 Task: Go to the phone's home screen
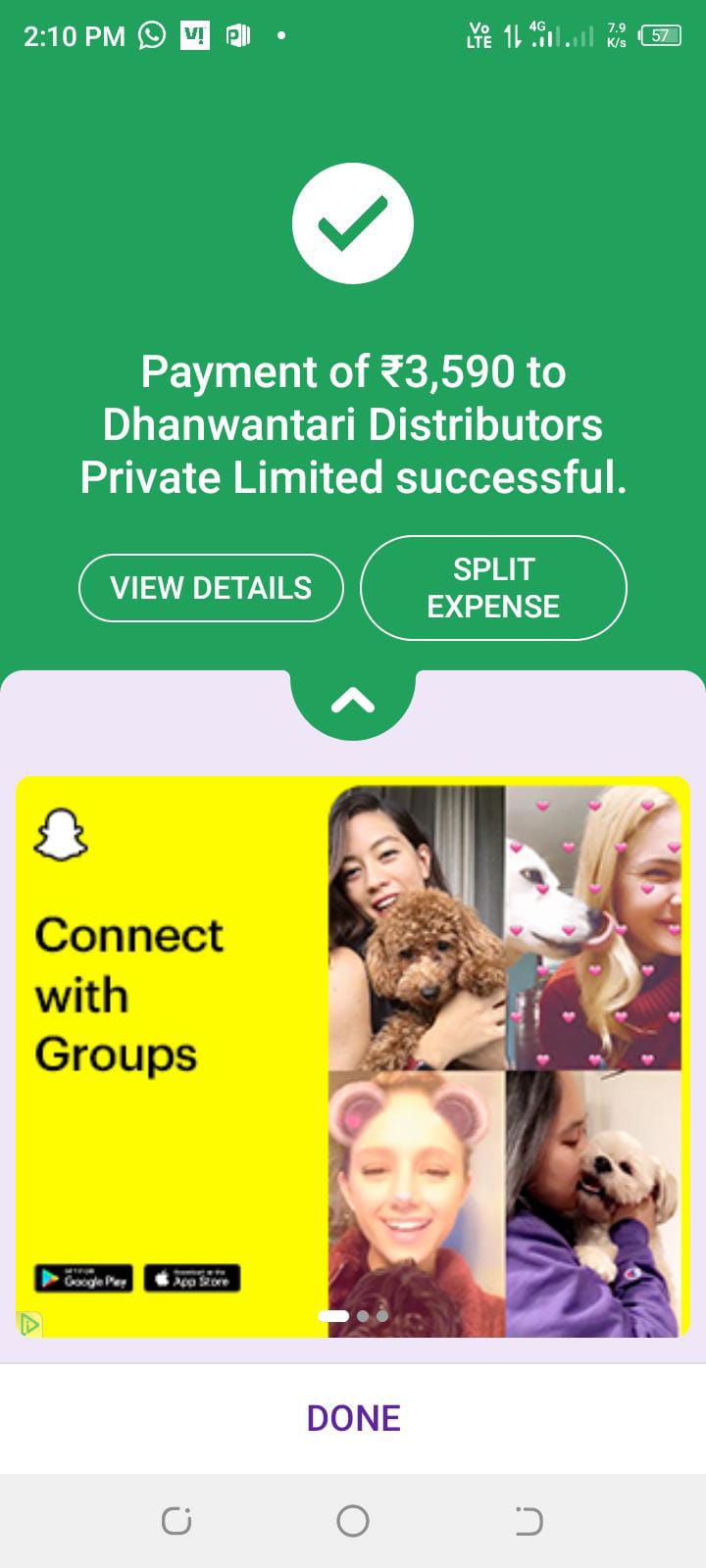click(x=353, y=1521)
